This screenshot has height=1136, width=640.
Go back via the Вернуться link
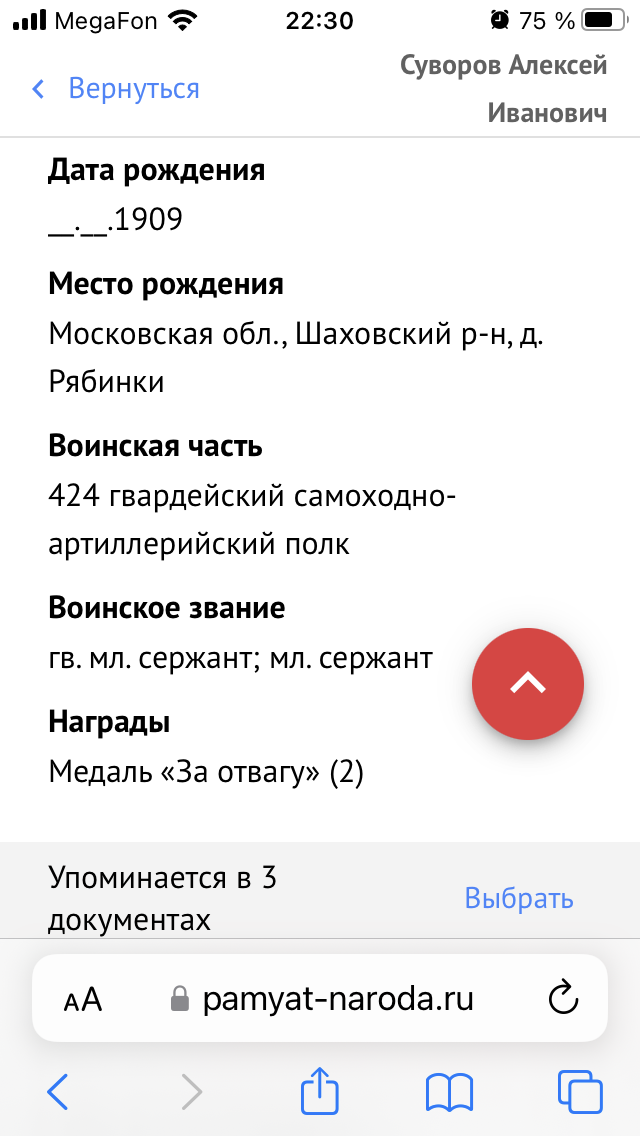point(116,88)
